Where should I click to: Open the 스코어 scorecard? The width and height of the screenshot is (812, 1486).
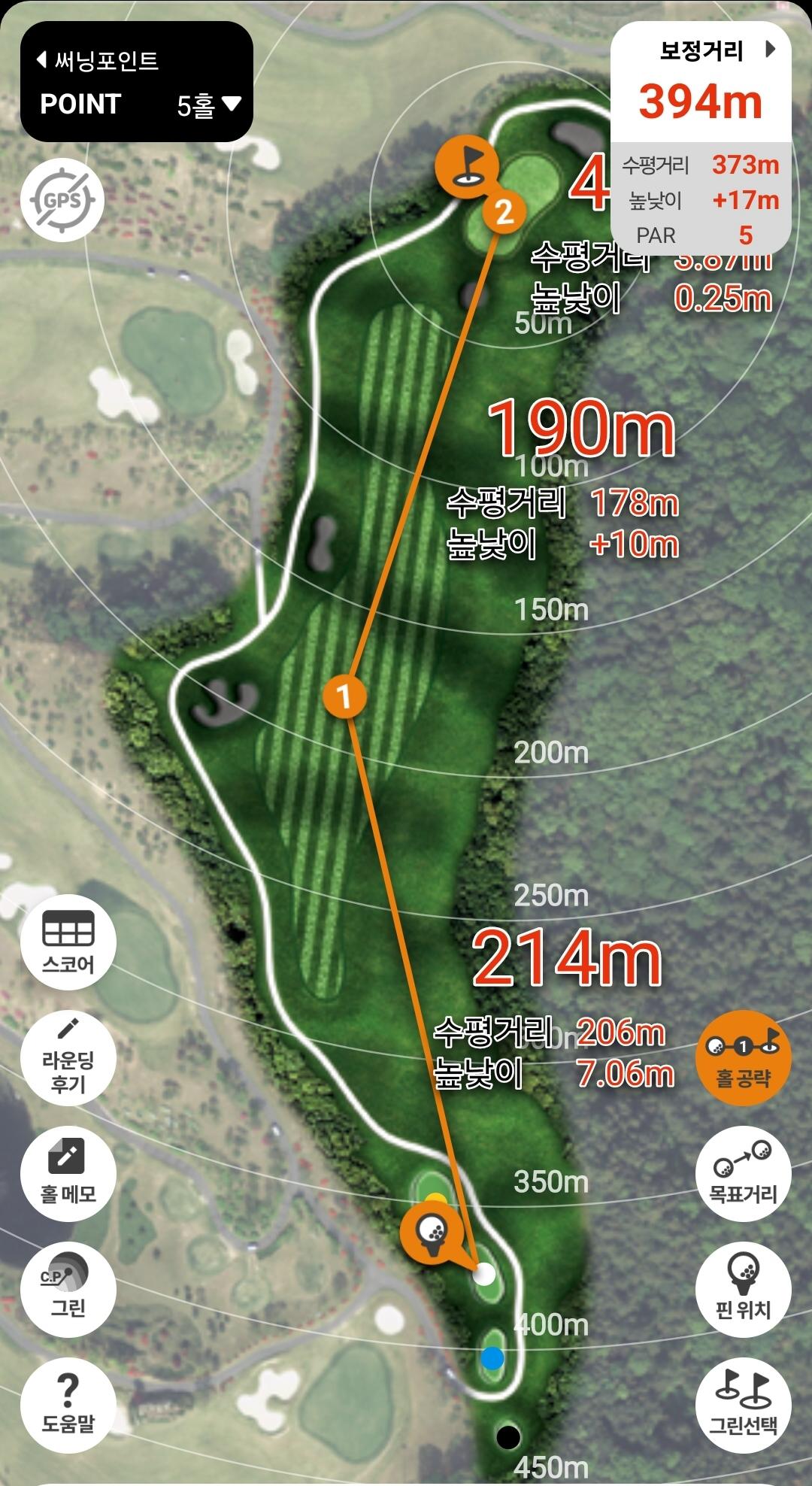(x=68, y=942)
